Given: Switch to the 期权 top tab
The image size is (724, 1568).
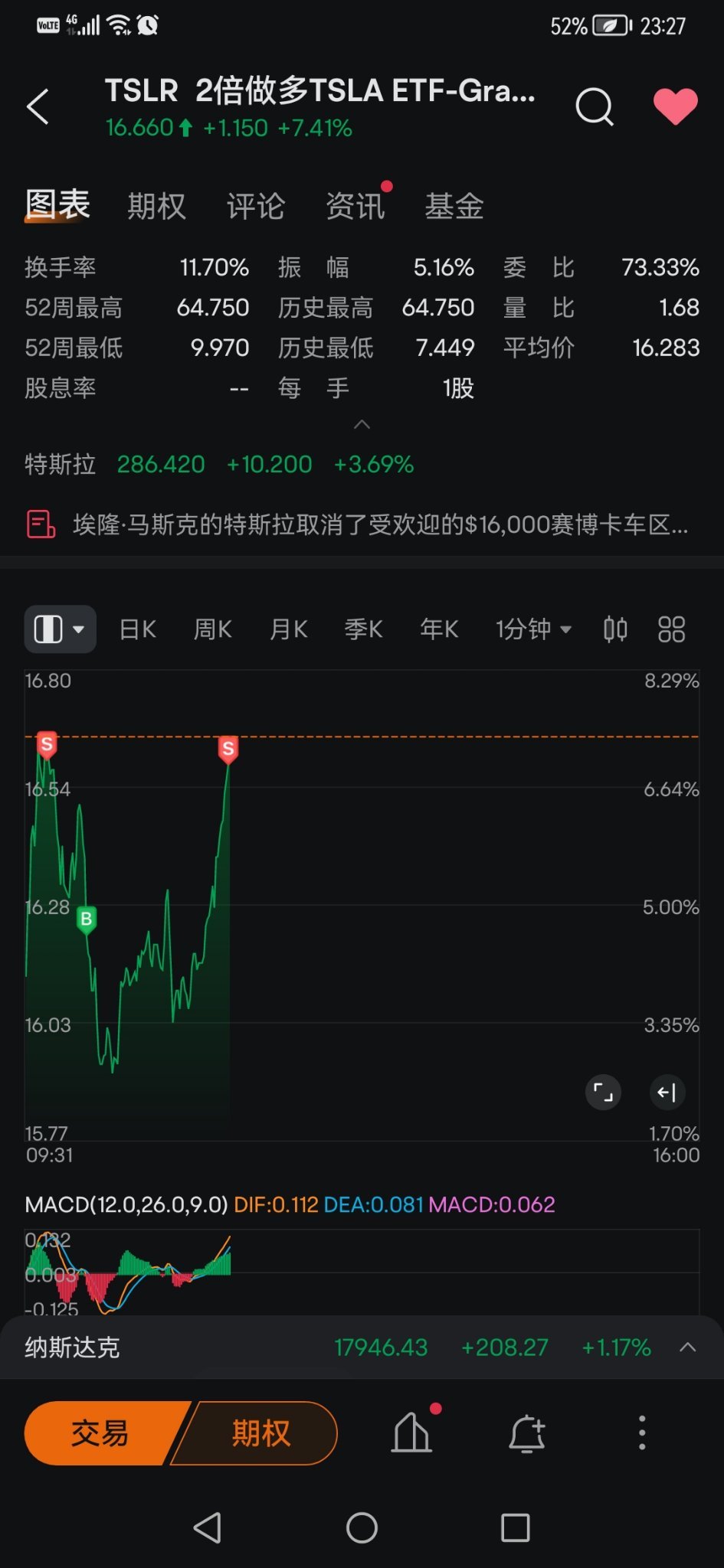Looking at the screenshot, I should [156, 206].
